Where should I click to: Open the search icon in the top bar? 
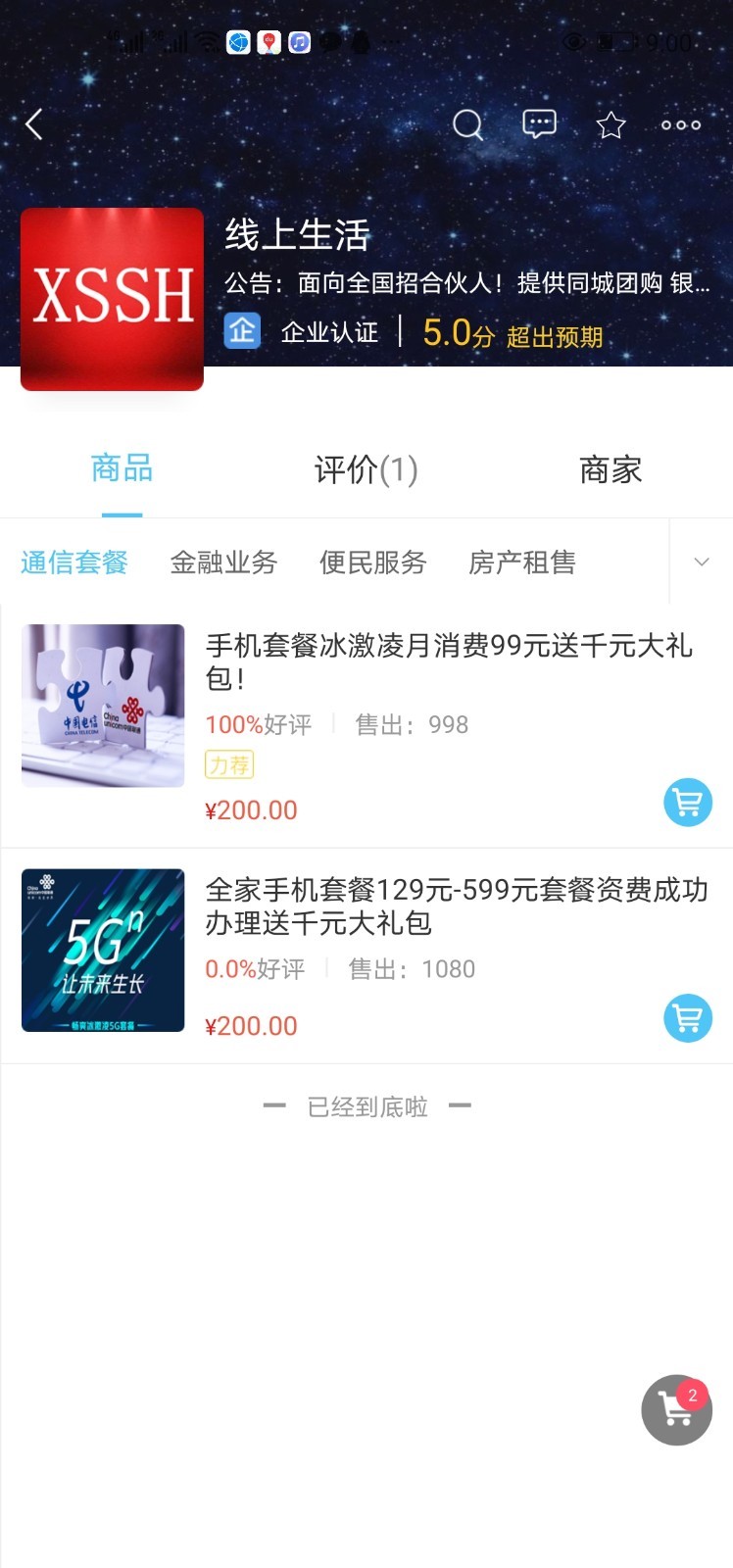coord(467,124)
